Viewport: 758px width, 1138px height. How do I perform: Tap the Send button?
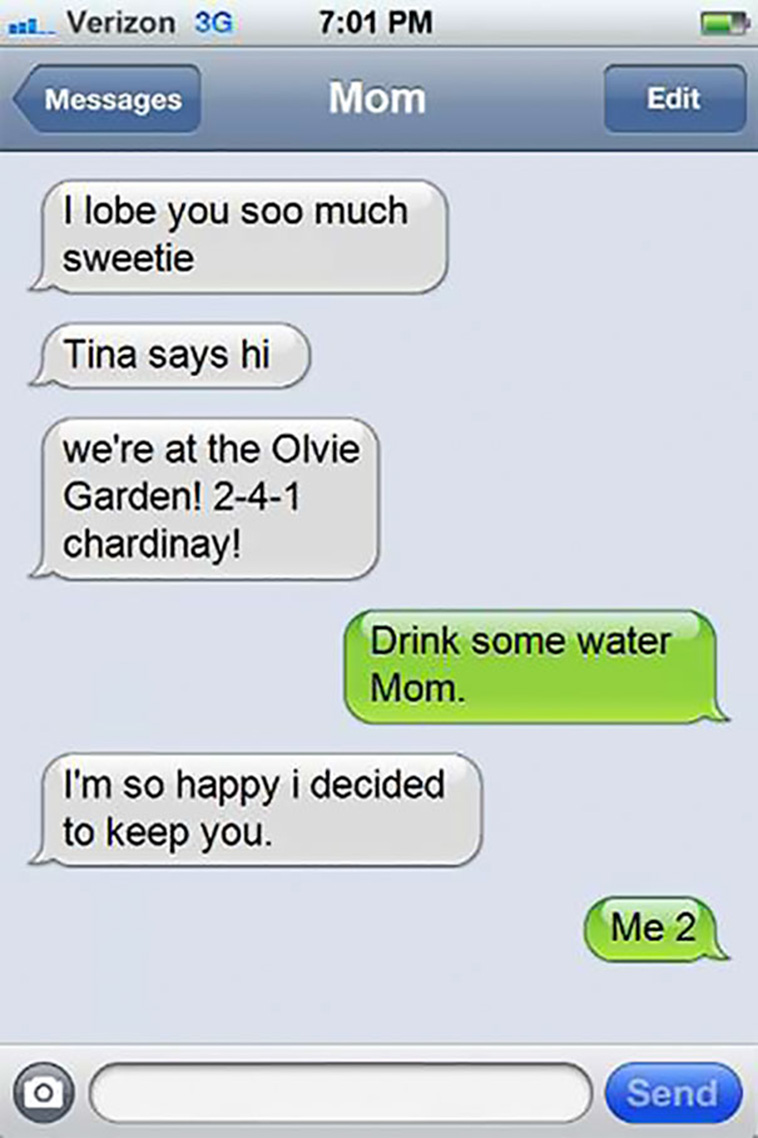[673, 1092]
